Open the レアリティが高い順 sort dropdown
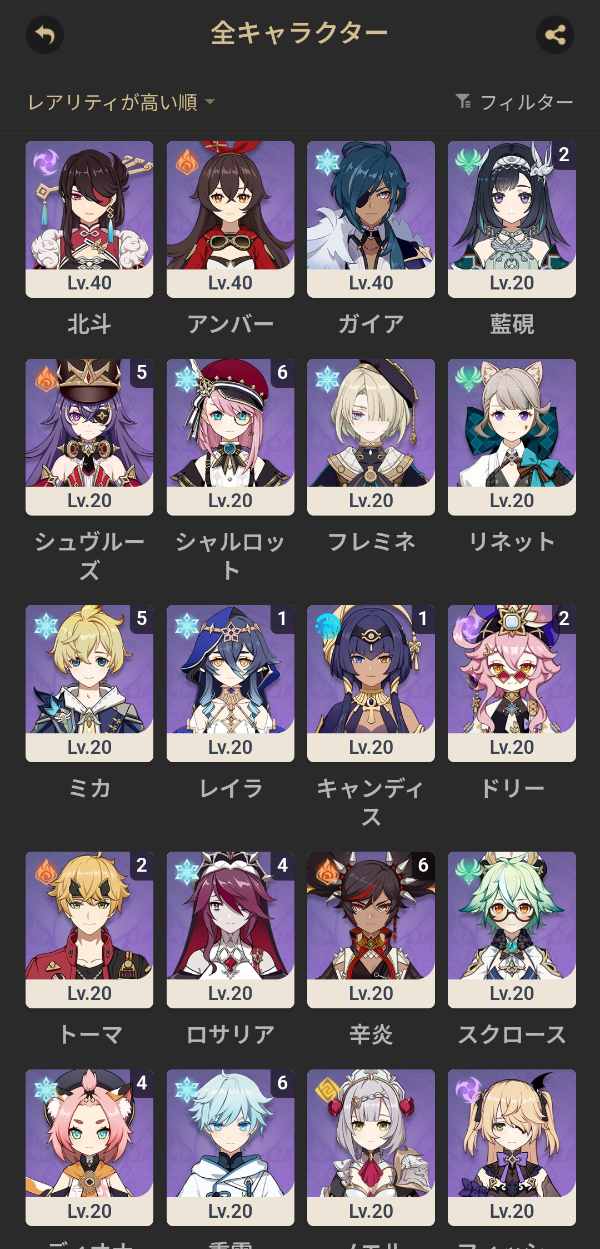Viewport: 600px width, 1249px height. coord(121,102)
